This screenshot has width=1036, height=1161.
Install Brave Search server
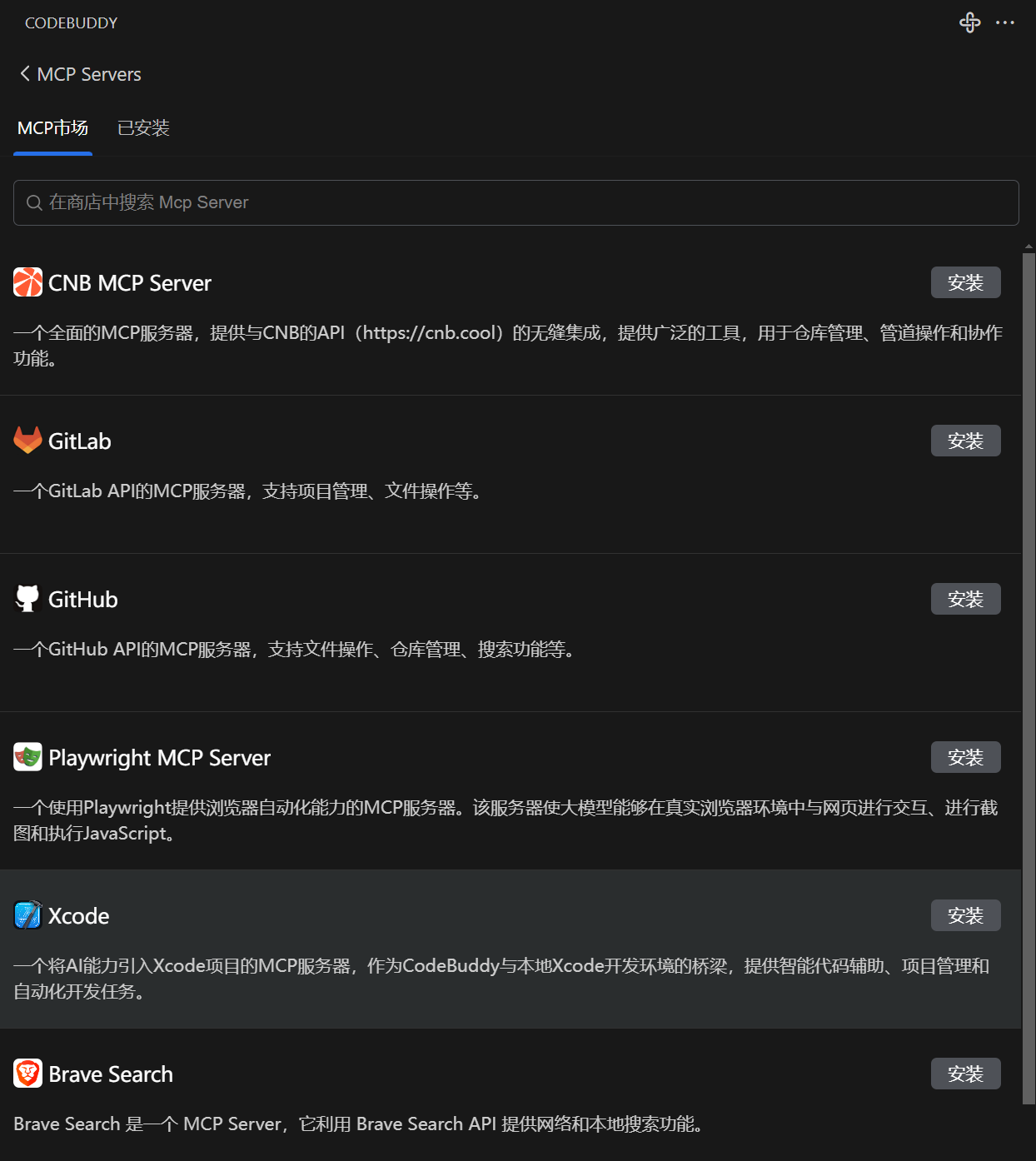coord(965,1074)
